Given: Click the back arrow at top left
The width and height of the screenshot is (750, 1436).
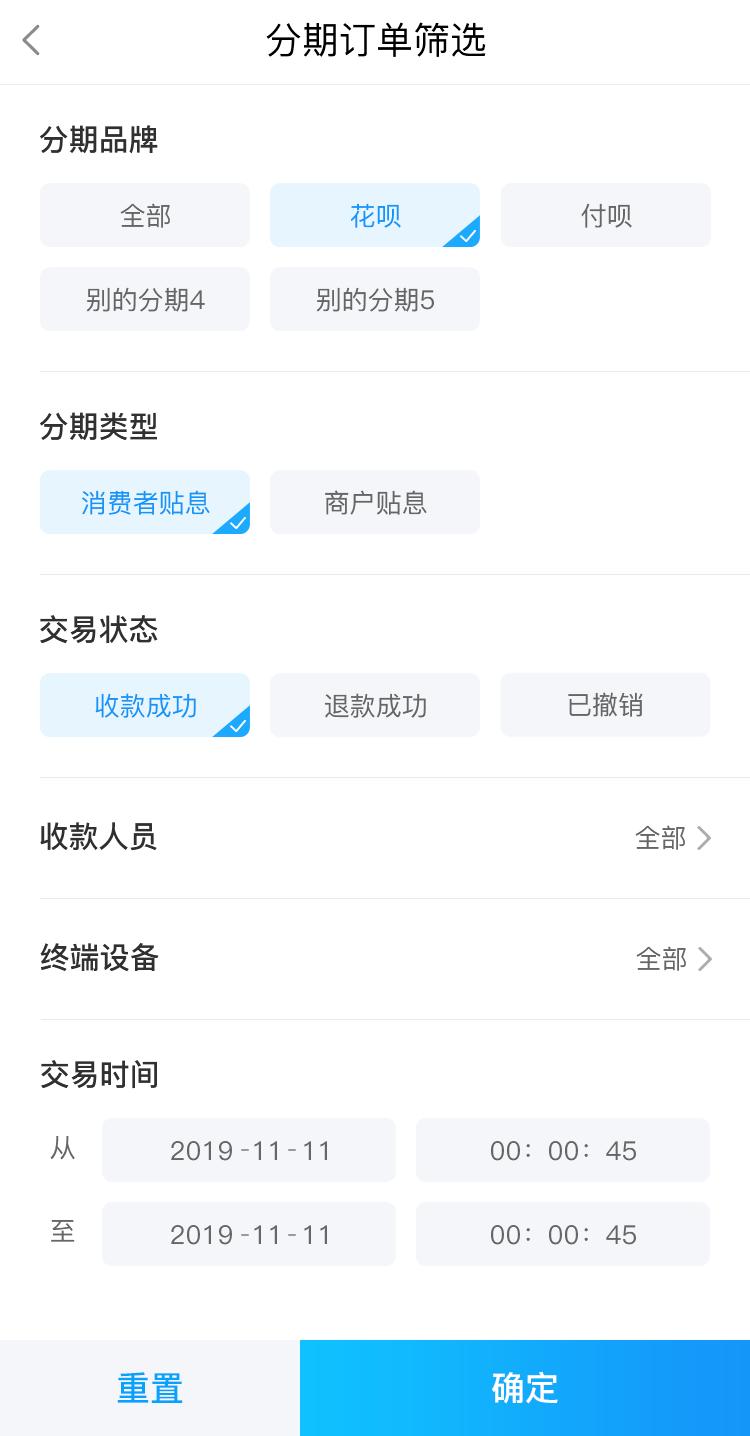Looking at the screenshot, I should click(30, 40).
